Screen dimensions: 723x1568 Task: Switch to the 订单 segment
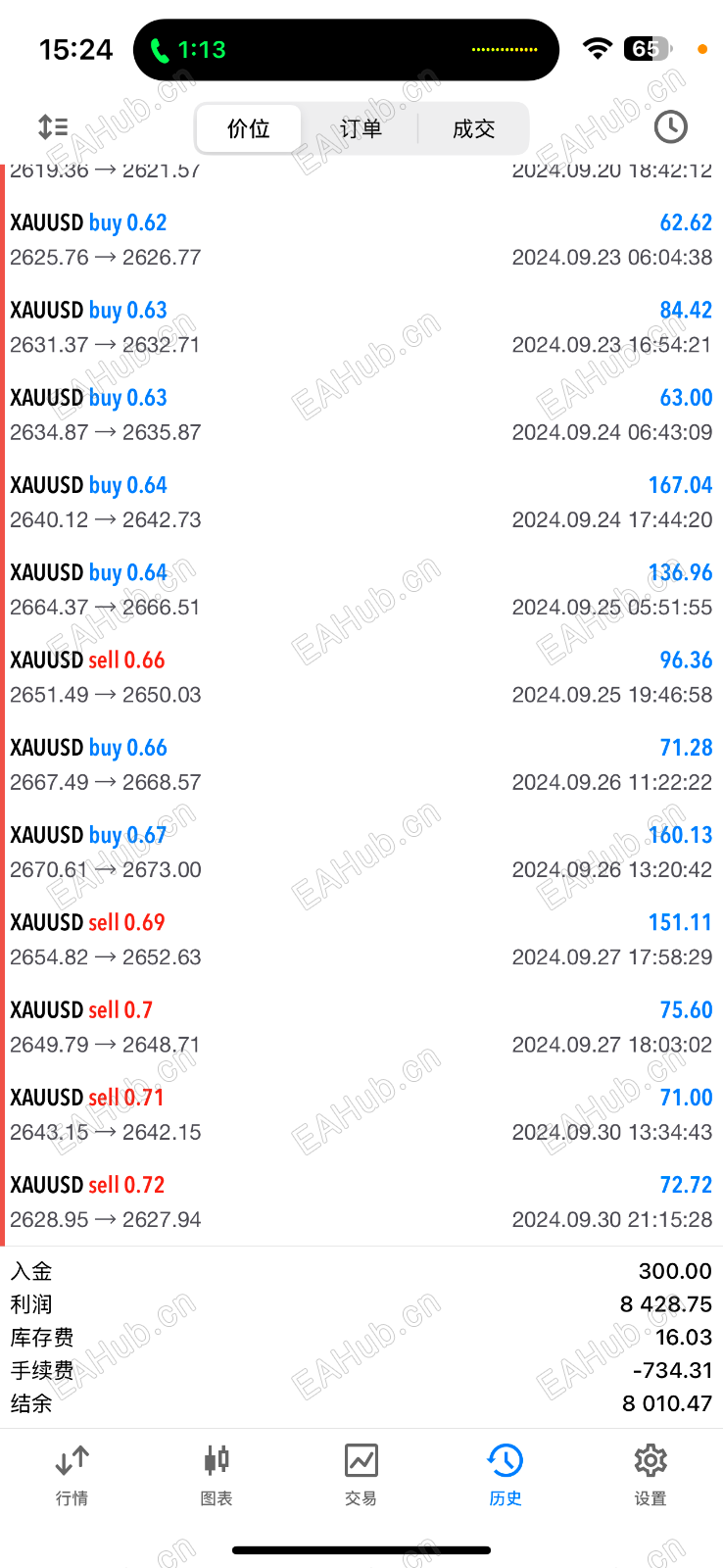[x=361, y=128]
